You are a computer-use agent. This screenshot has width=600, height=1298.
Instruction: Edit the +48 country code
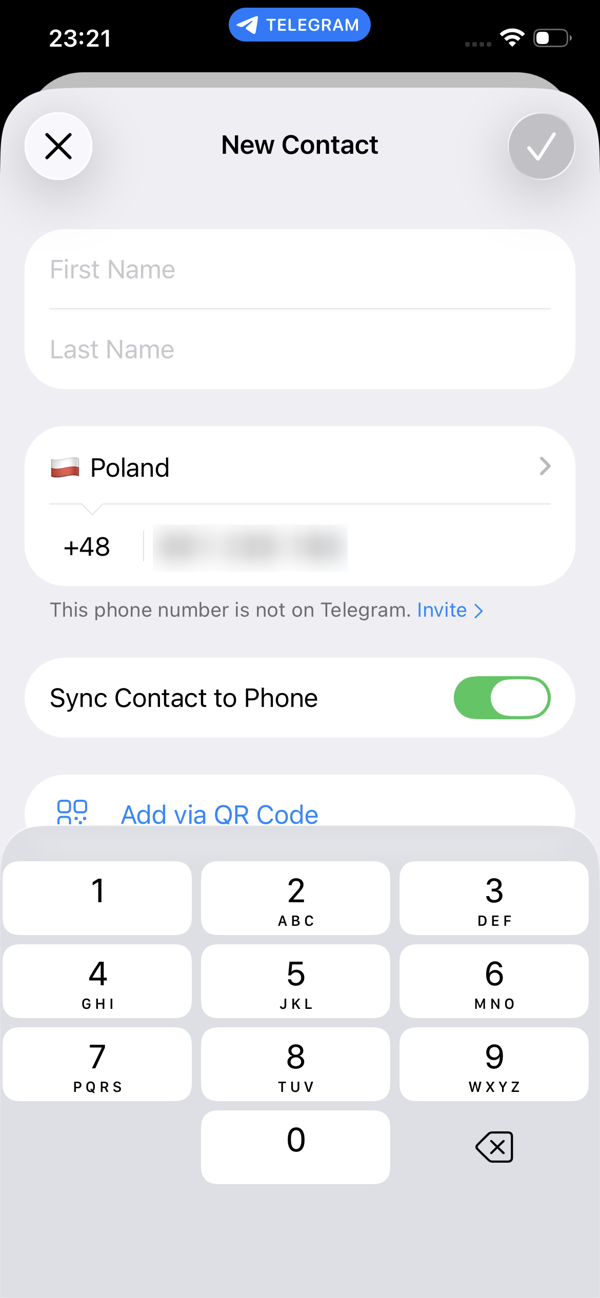click(x=87, y=547)
